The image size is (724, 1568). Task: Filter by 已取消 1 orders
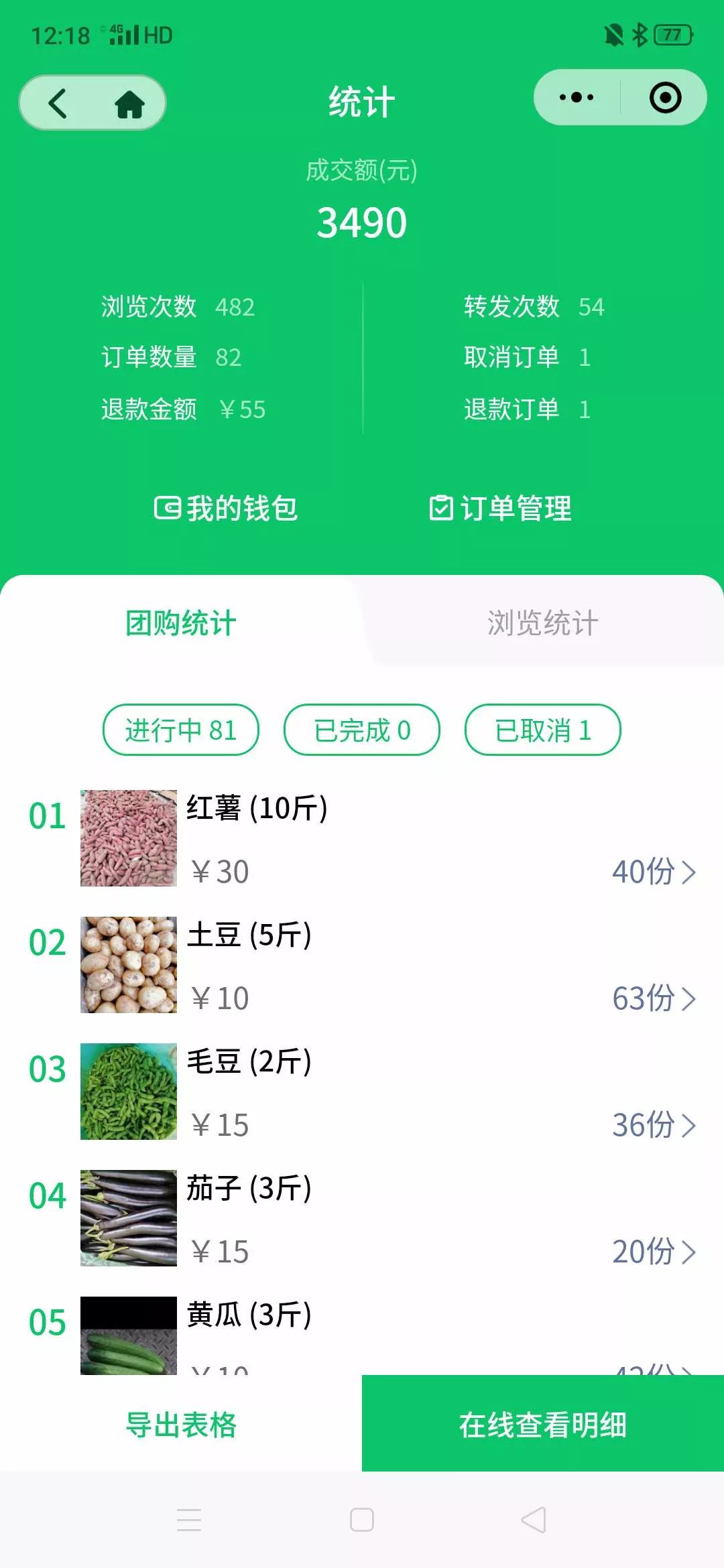pos(543,730)
